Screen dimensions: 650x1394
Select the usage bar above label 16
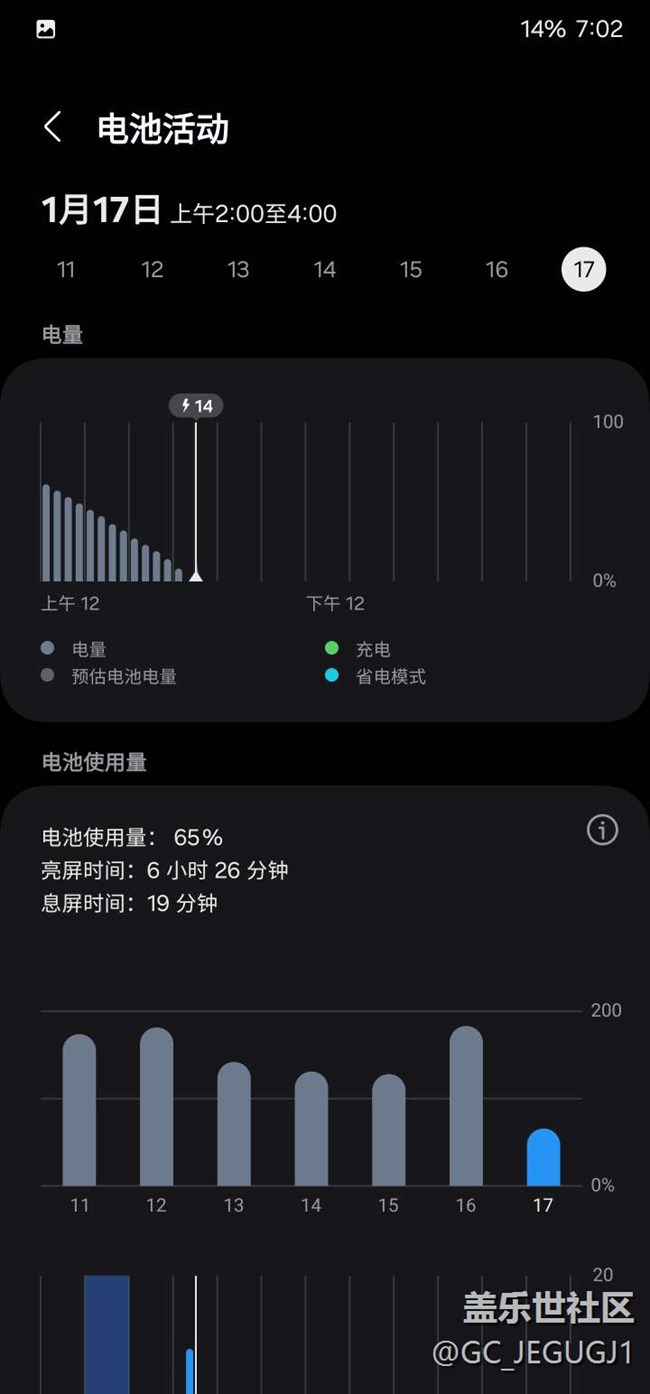(466, 1106)
